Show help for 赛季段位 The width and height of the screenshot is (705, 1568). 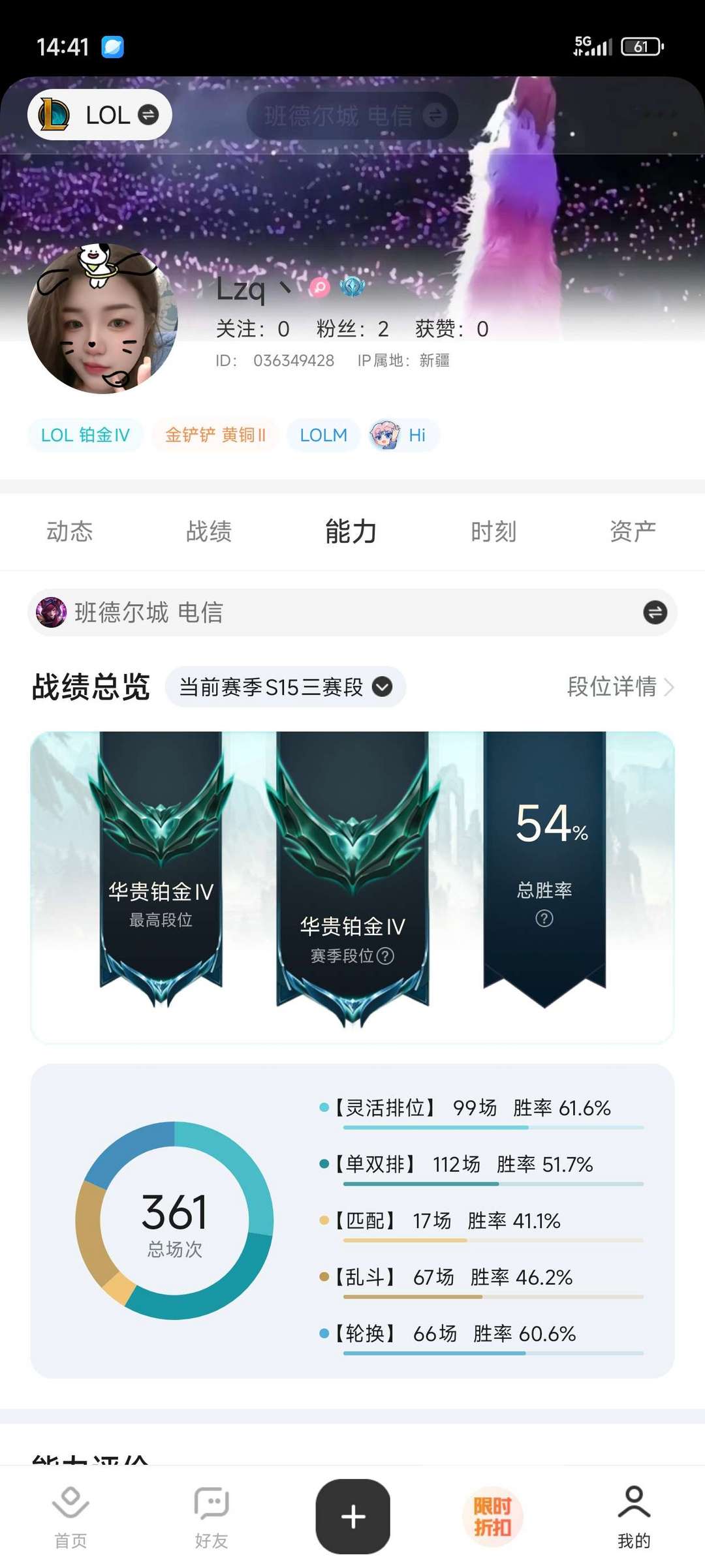(x=386, y=956)
